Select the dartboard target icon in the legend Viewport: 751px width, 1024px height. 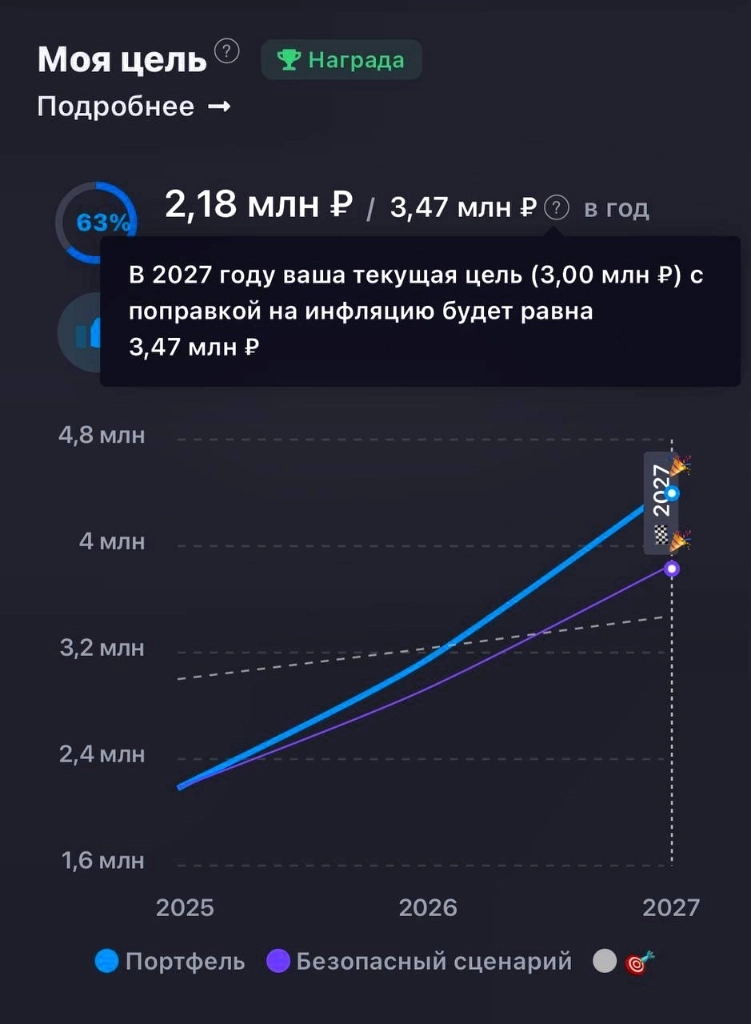tap(640, 962)
